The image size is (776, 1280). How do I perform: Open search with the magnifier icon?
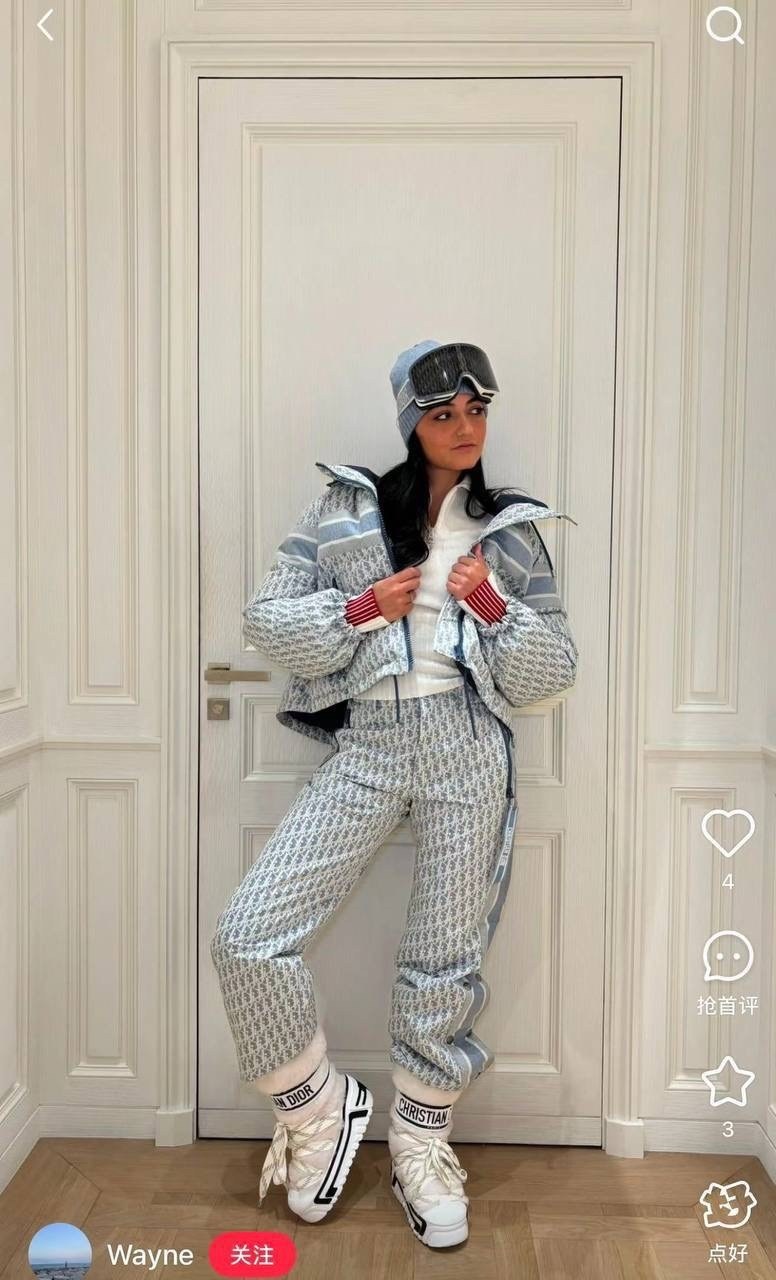[725, 25]
